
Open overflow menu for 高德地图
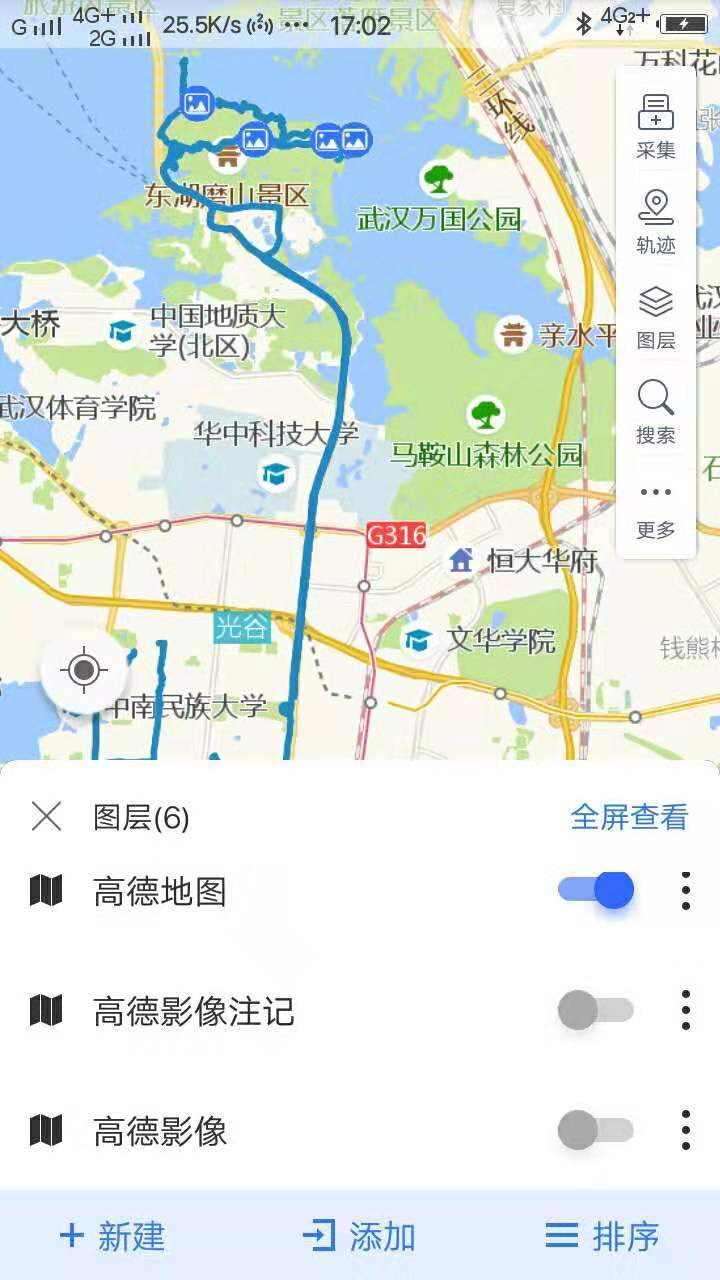click(x=686, y=890)
